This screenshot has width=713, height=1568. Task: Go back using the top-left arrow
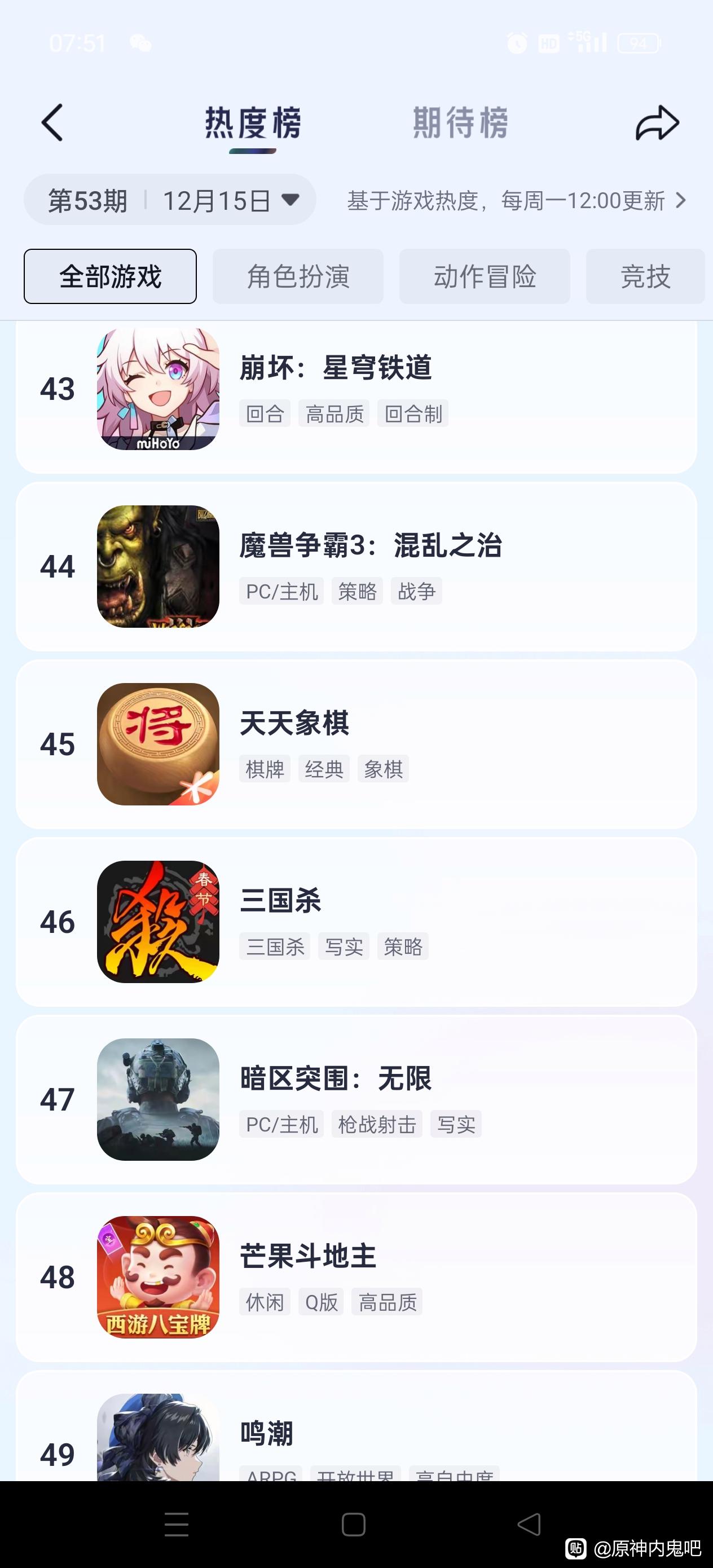click(52, 122)
